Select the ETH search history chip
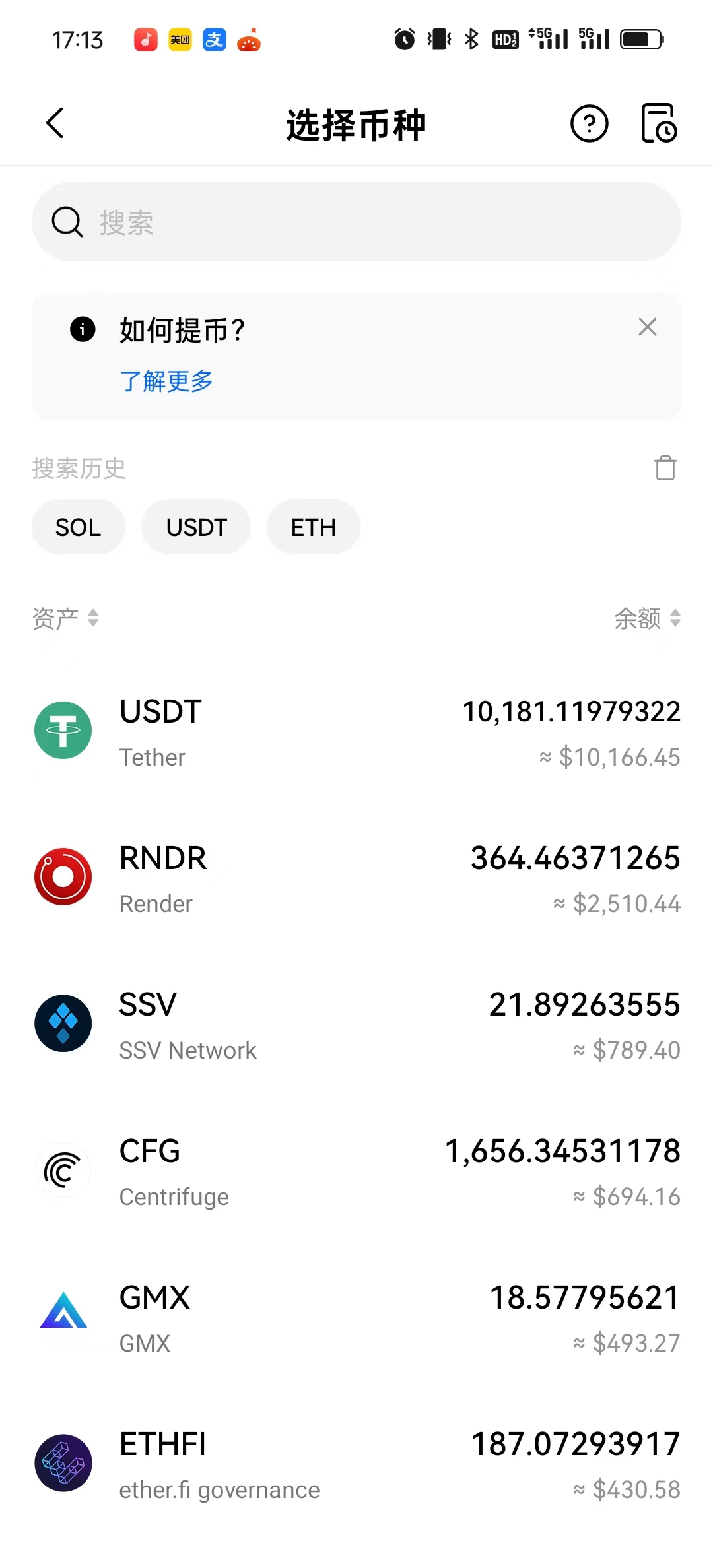Image resolution: width=713 pixels, height=1568 pixels. [x=314, y=527]
